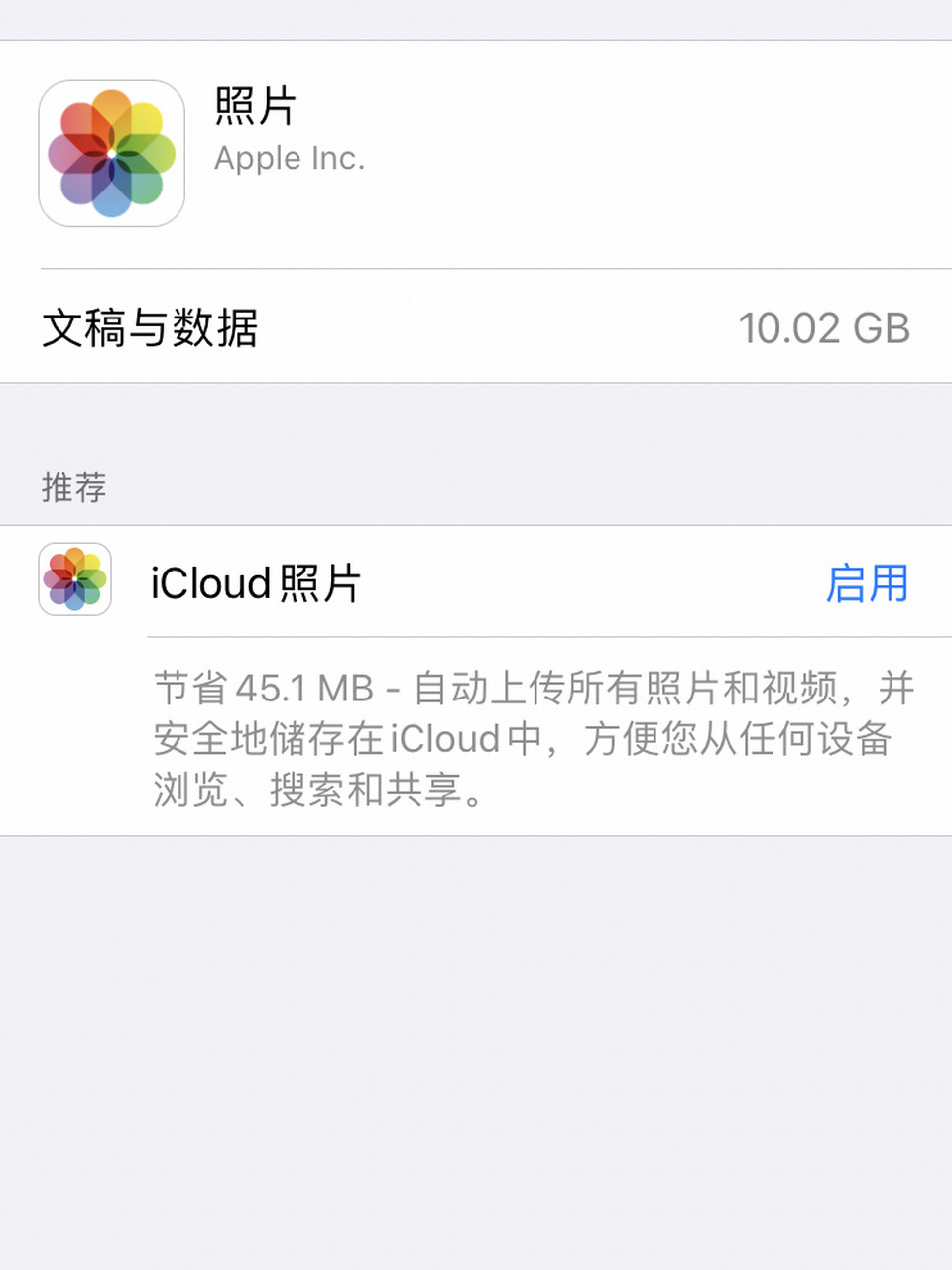The width and height of the screenshot is (952, 1270).
Task: Tap the Apple Inc. developer name
Action: tap(290, 159)
